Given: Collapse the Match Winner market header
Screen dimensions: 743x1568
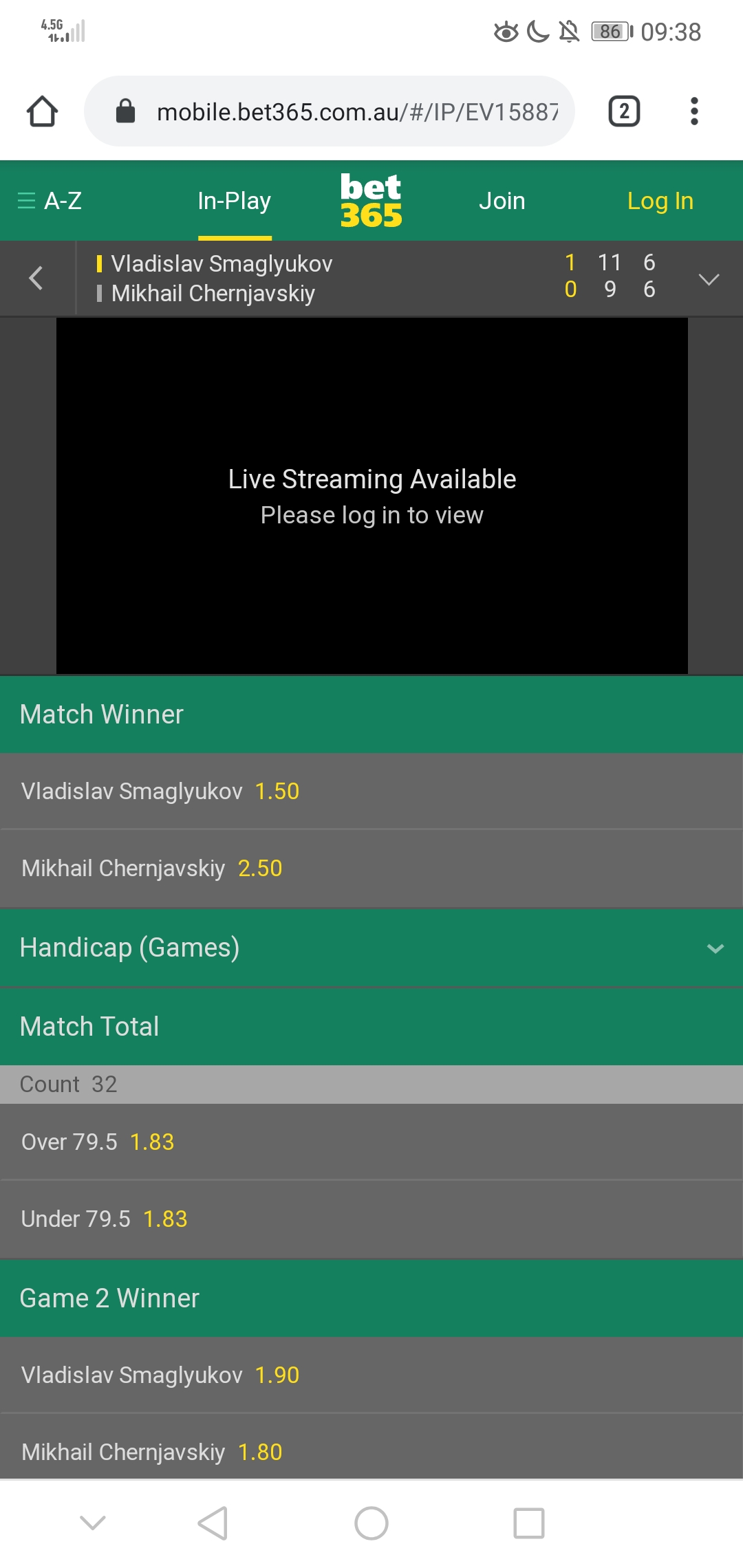Looking at the screenshot, I should click(x=371, y=715).
